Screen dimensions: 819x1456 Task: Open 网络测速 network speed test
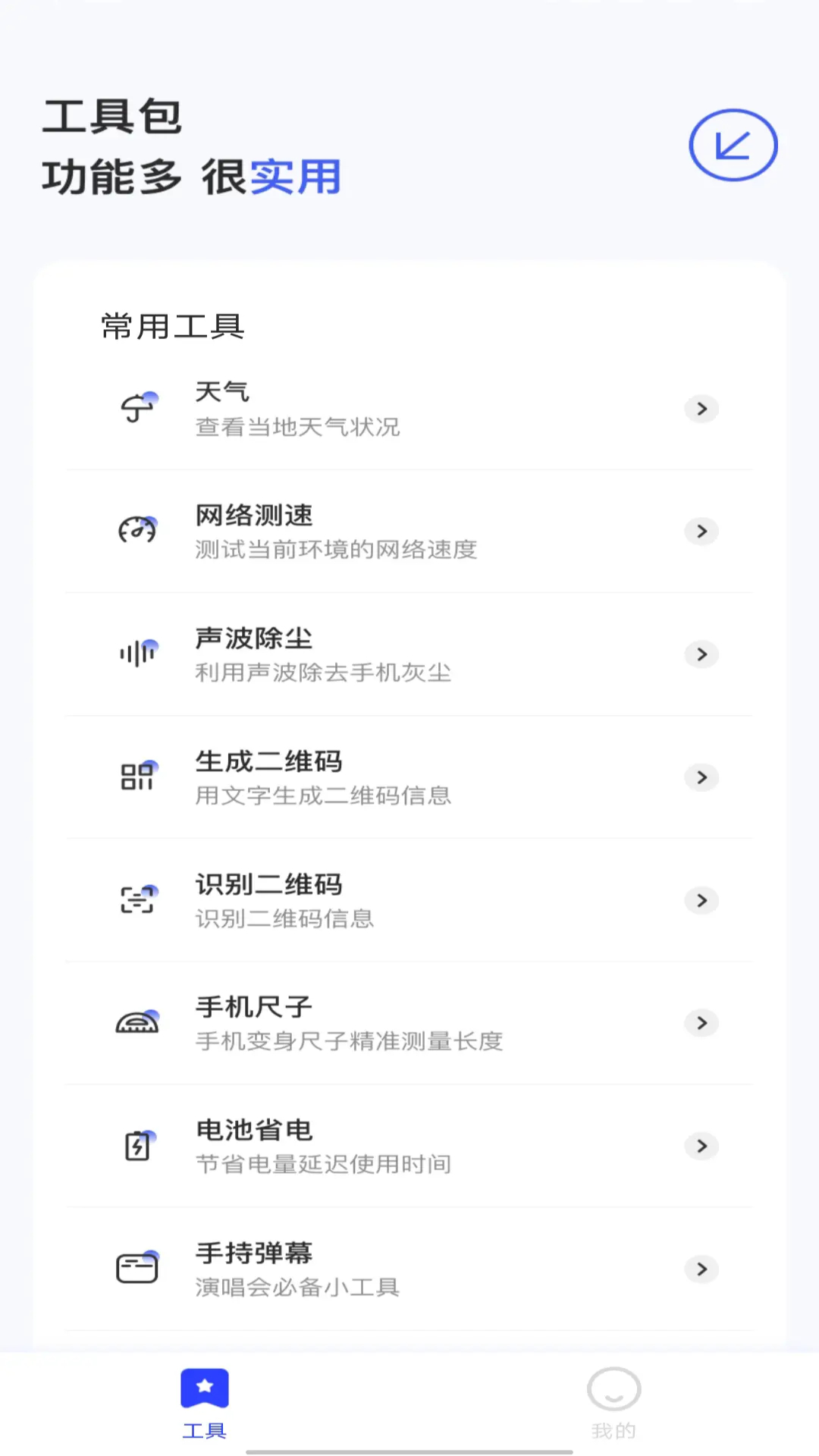pyautogui.click(x=409, y=532)
